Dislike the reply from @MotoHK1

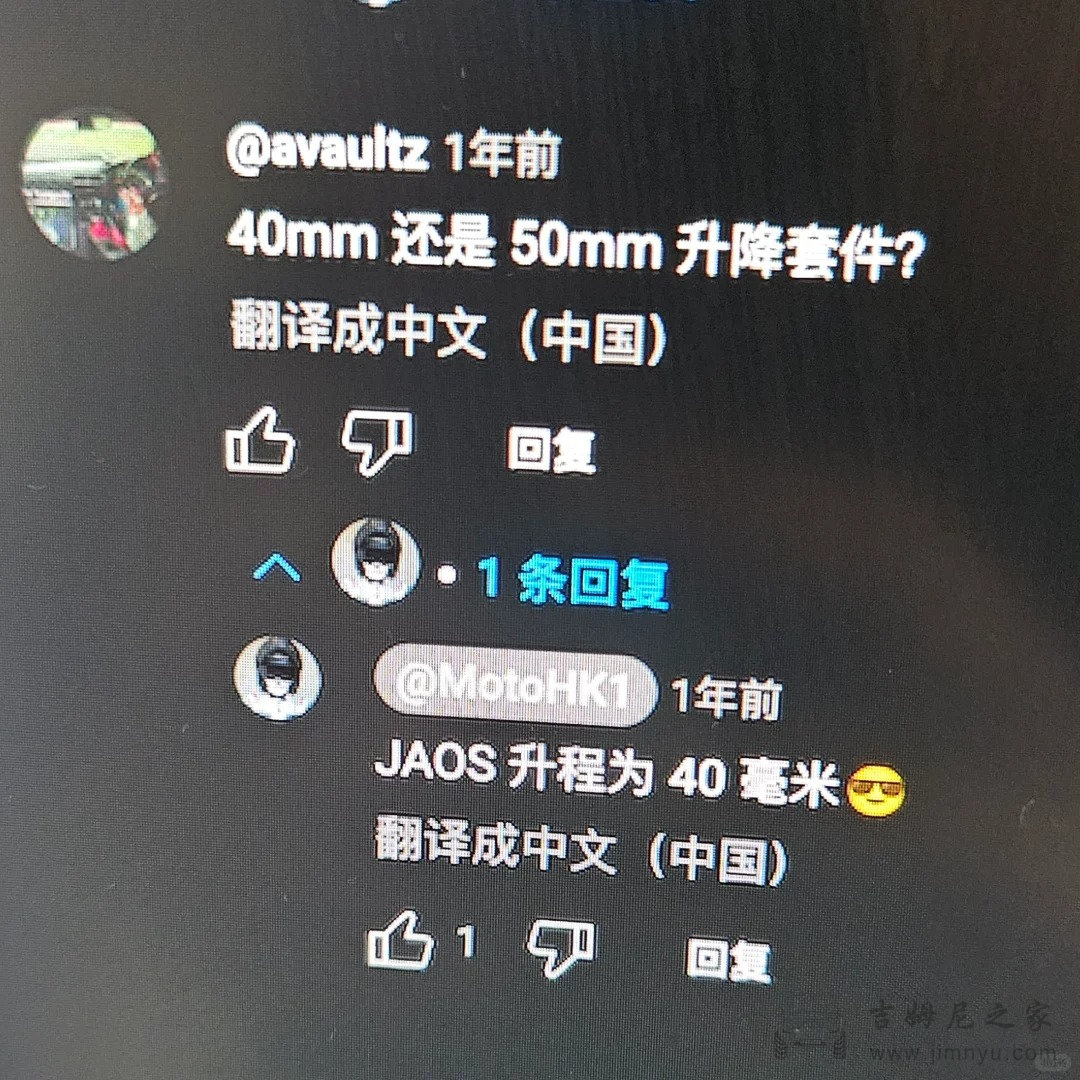click(561, 946)
